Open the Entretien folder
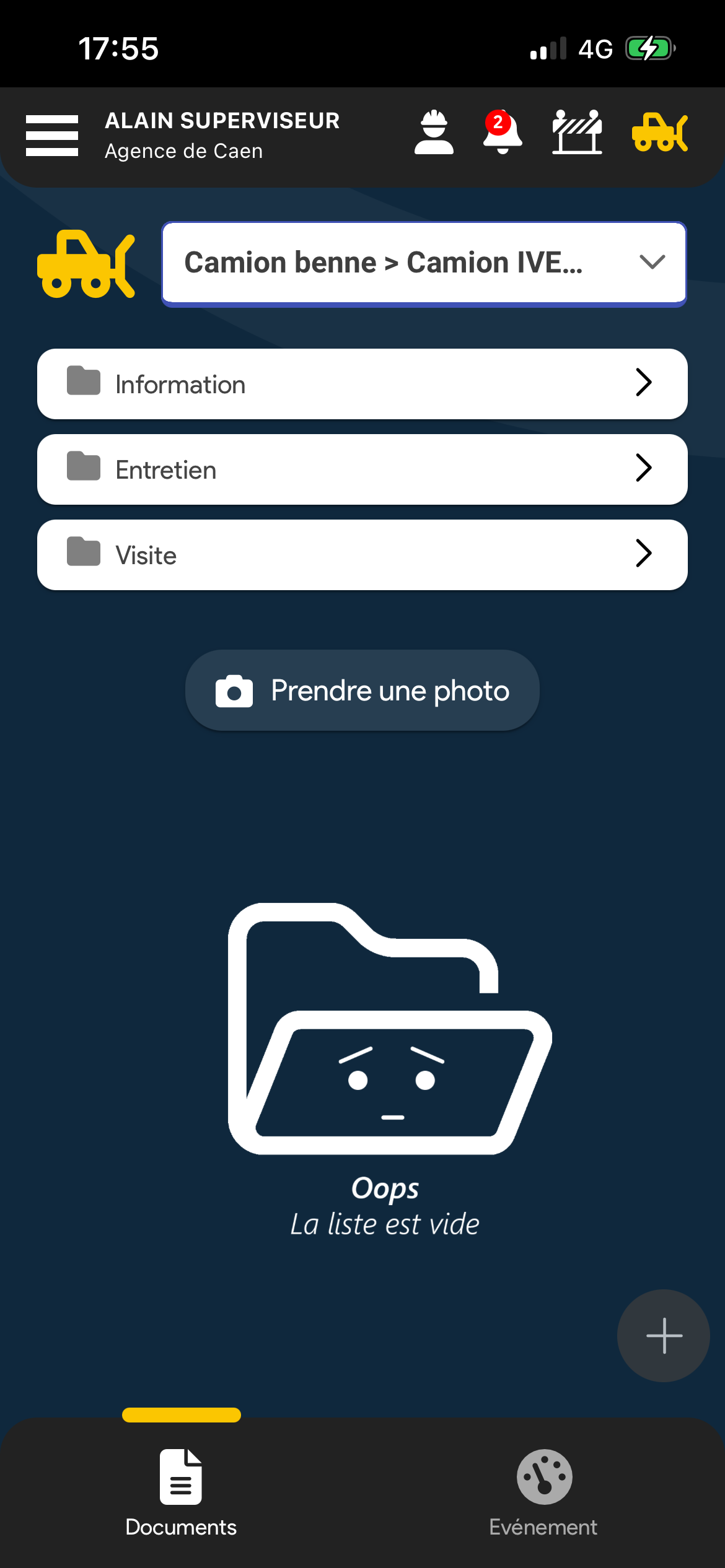The height and width of the screenshot is (1568, 725). [362, 469]
